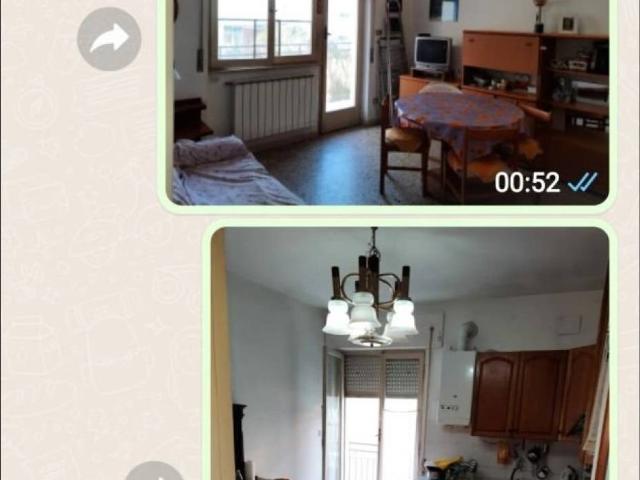640x480 pixels.
Task: Open the living room photo sent at 00:52
Action: 390,100
